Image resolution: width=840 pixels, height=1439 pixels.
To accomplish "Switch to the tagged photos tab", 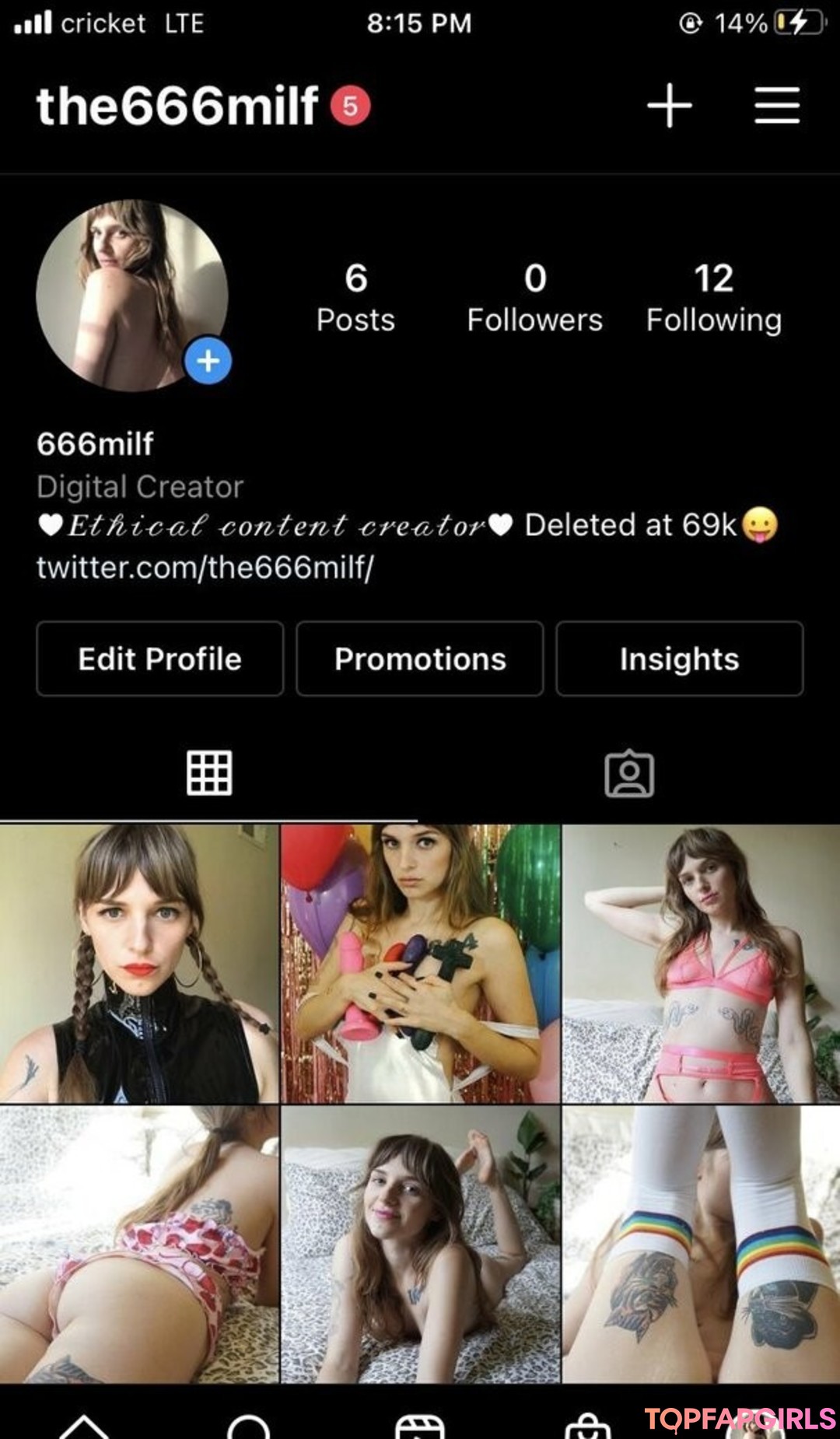I will point(629,773).
